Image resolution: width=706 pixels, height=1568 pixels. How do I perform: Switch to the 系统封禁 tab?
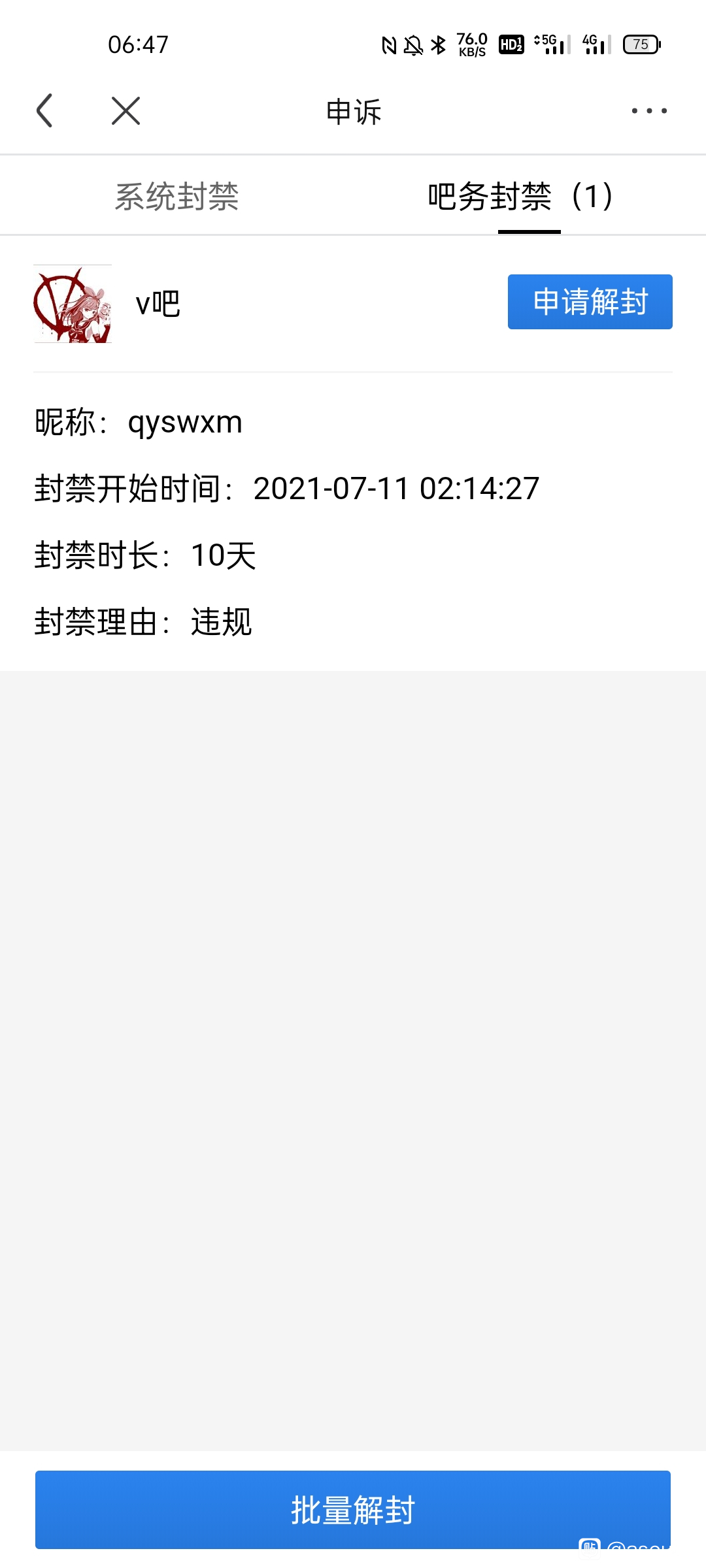[x=176, y=196]
